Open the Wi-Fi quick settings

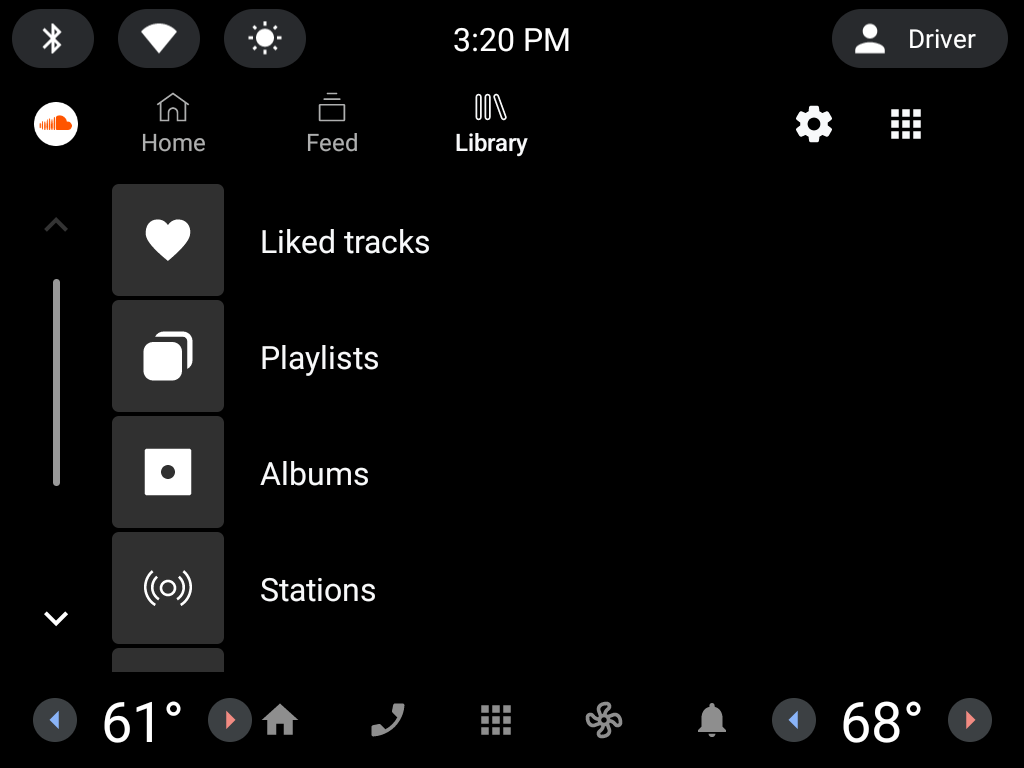158,39
